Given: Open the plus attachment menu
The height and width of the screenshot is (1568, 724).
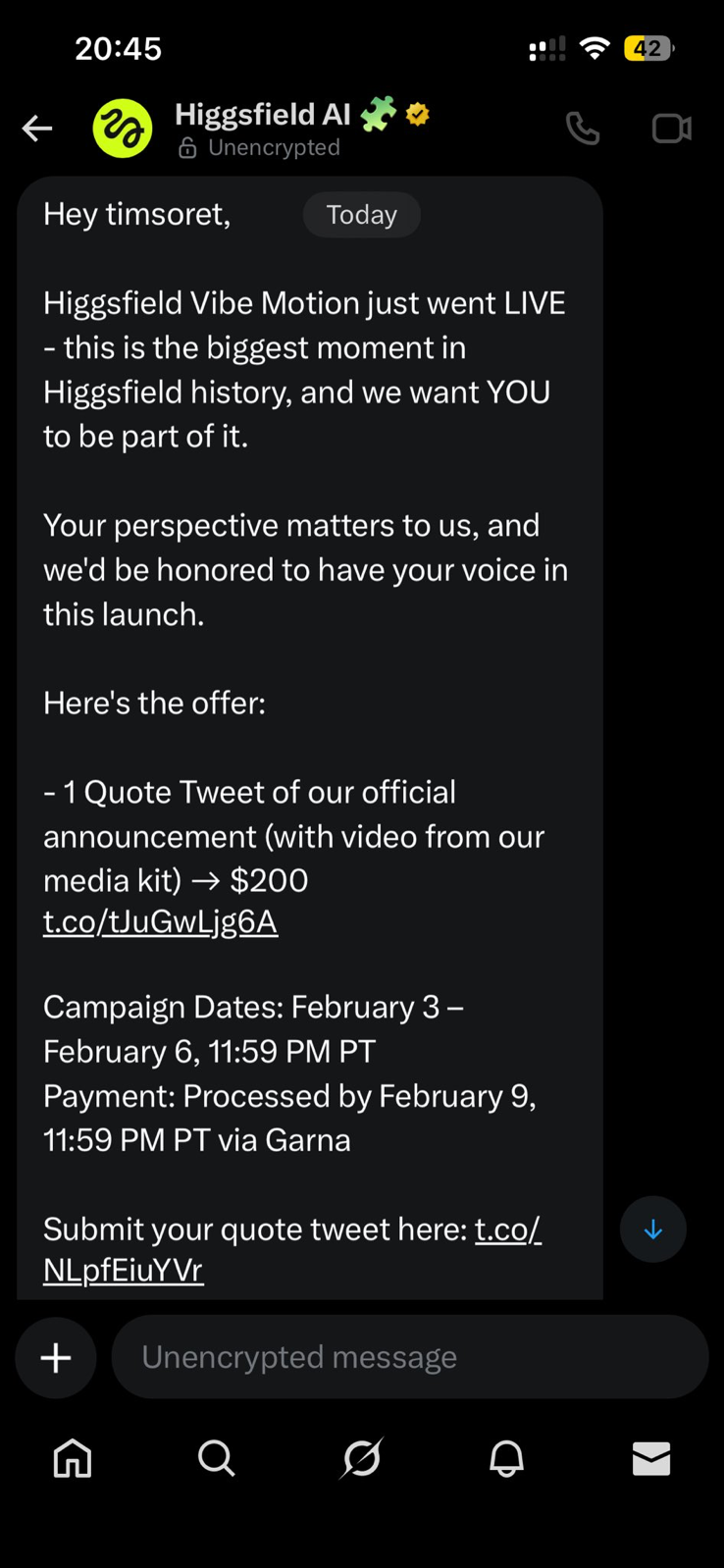Looking at the screenshot, I should click(56, 1357).
